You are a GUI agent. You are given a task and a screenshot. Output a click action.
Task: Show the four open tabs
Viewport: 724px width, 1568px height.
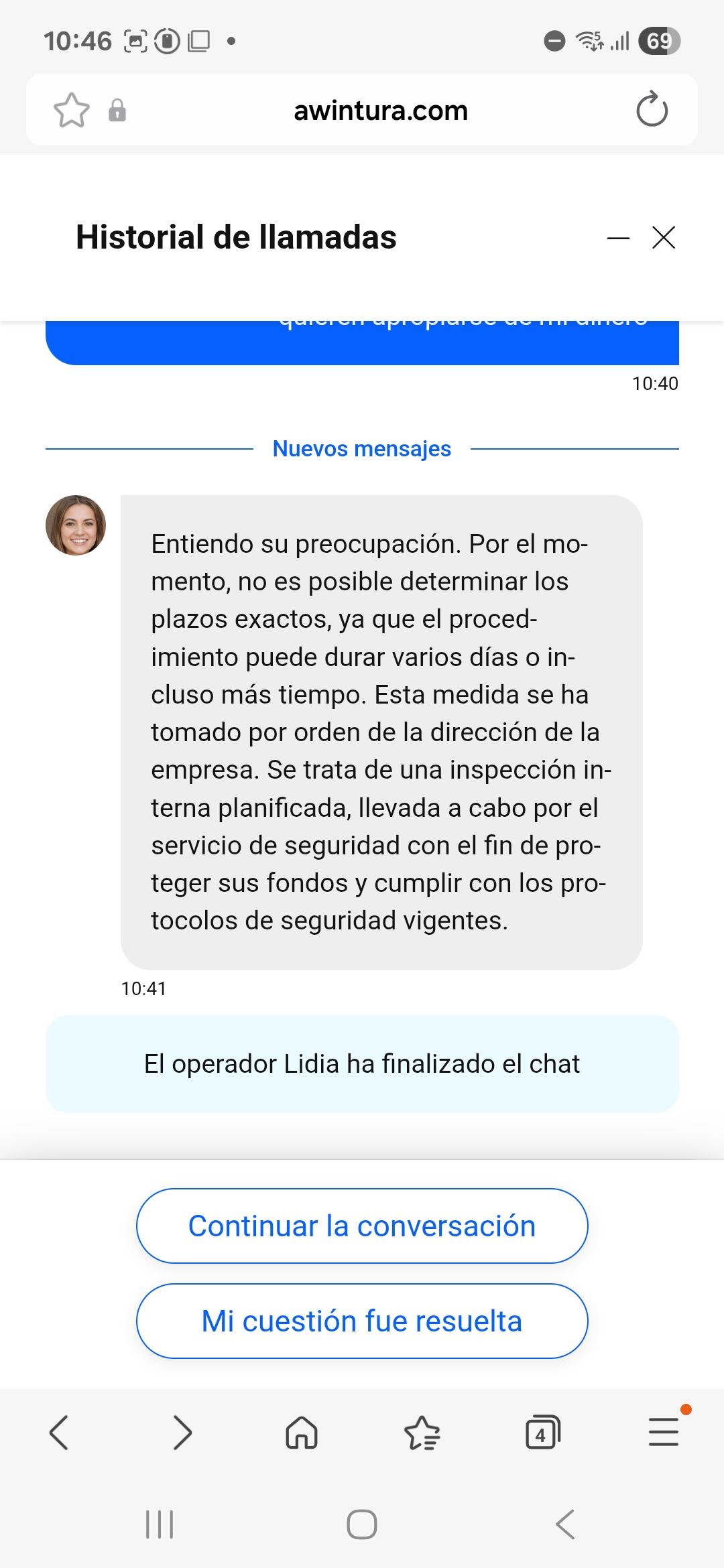tap(542, 1432)
